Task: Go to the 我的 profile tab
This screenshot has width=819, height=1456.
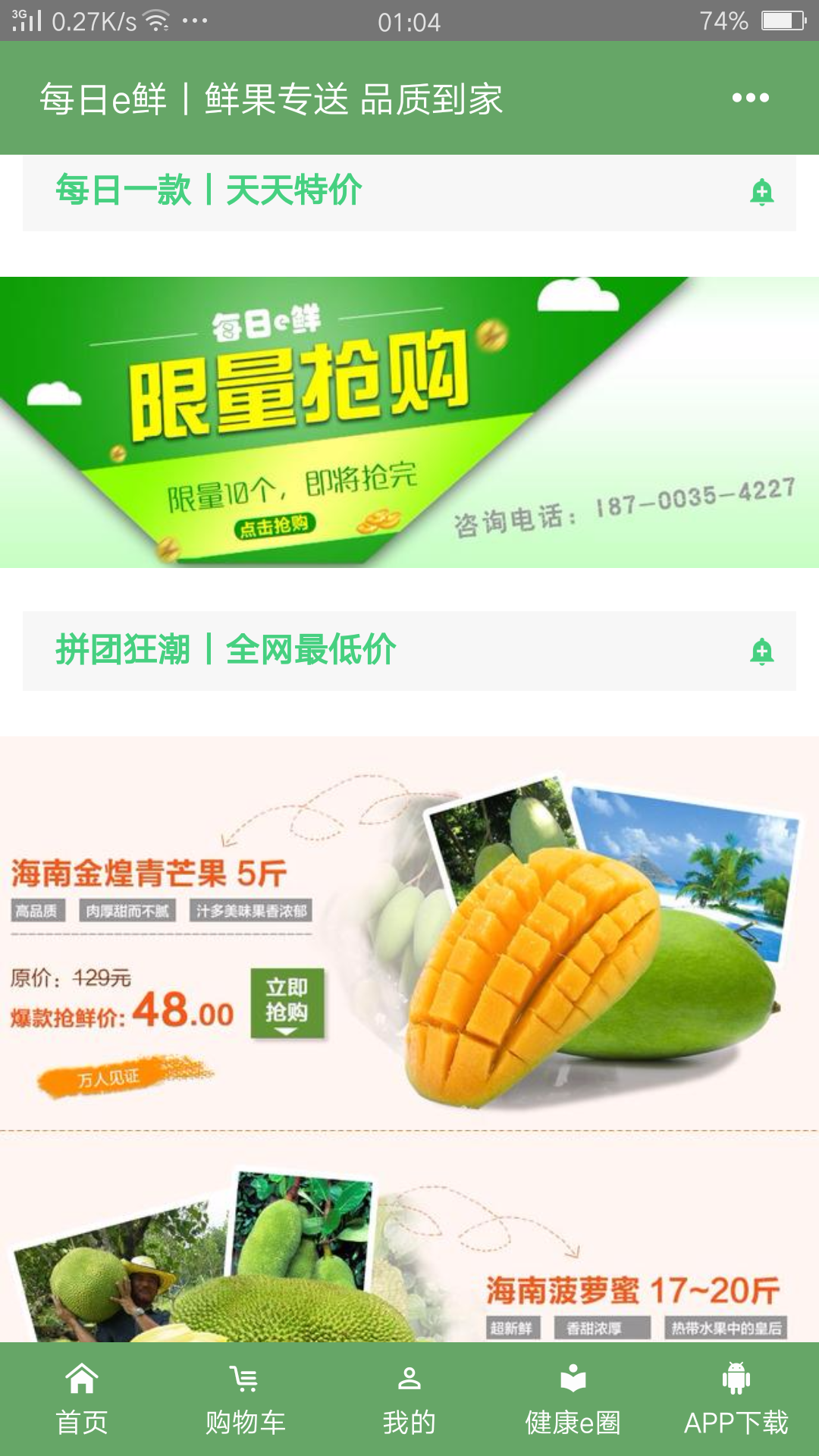Action: click(x=409, y=1399)
